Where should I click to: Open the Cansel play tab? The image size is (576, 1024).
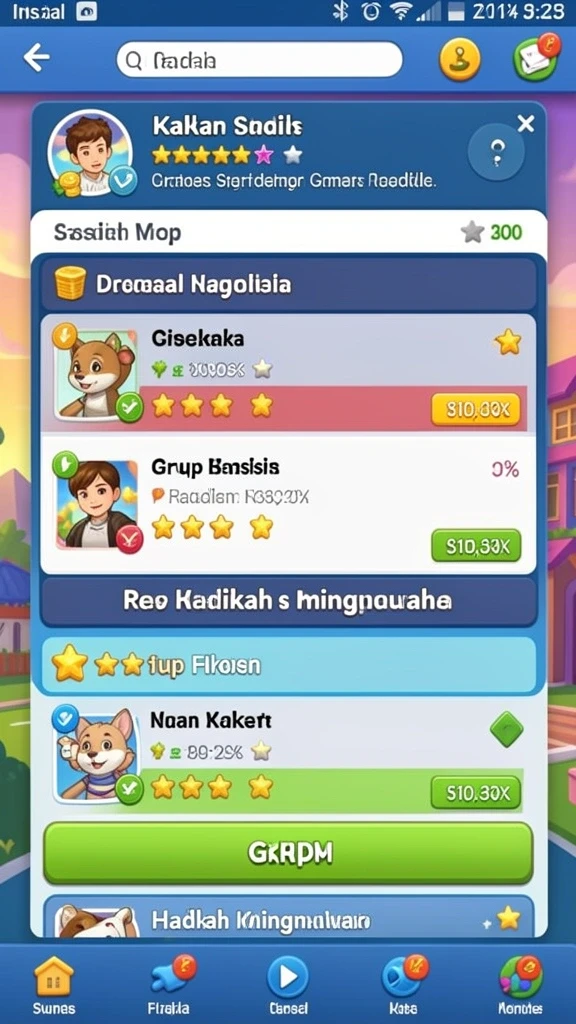[288, 985]
